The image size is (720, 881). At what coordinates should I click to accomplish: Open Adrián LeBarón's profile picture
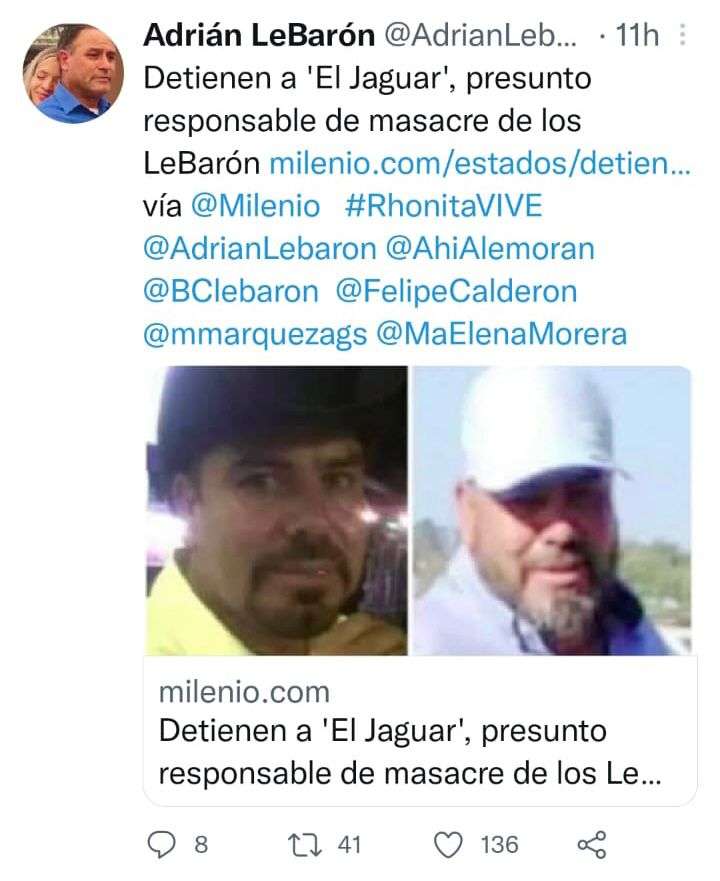click(73, 73)
